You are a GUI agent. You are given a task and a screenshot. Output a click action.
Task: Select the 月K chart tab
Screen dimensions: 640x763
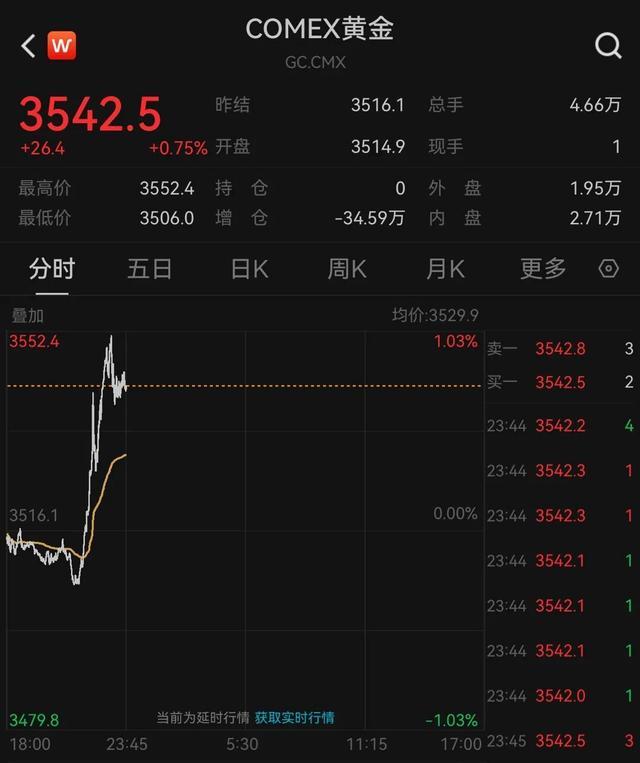tap(445, 268)
